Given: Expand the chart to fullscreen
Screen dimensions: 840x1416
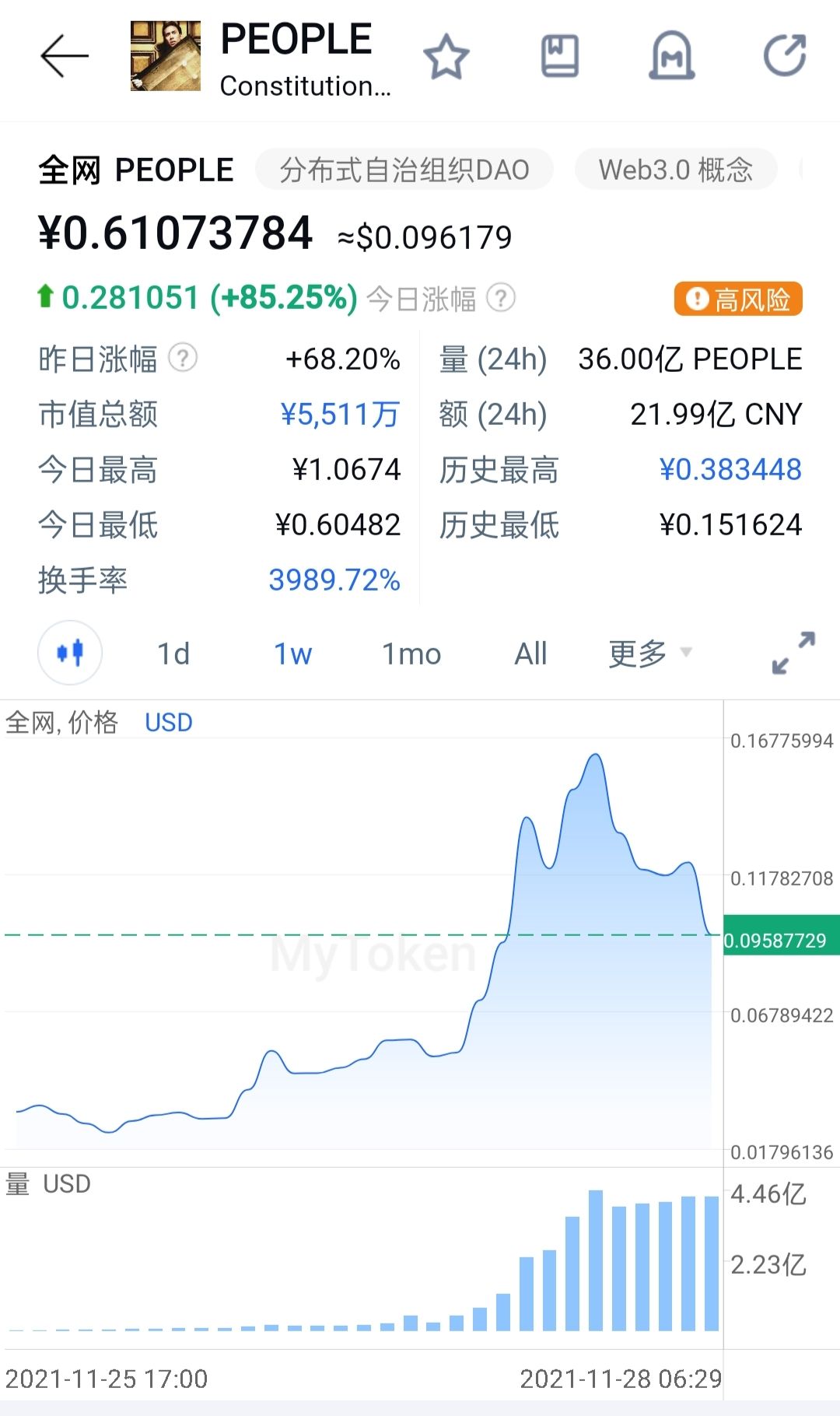Looking at the screenshot, I should click(793, 653).
